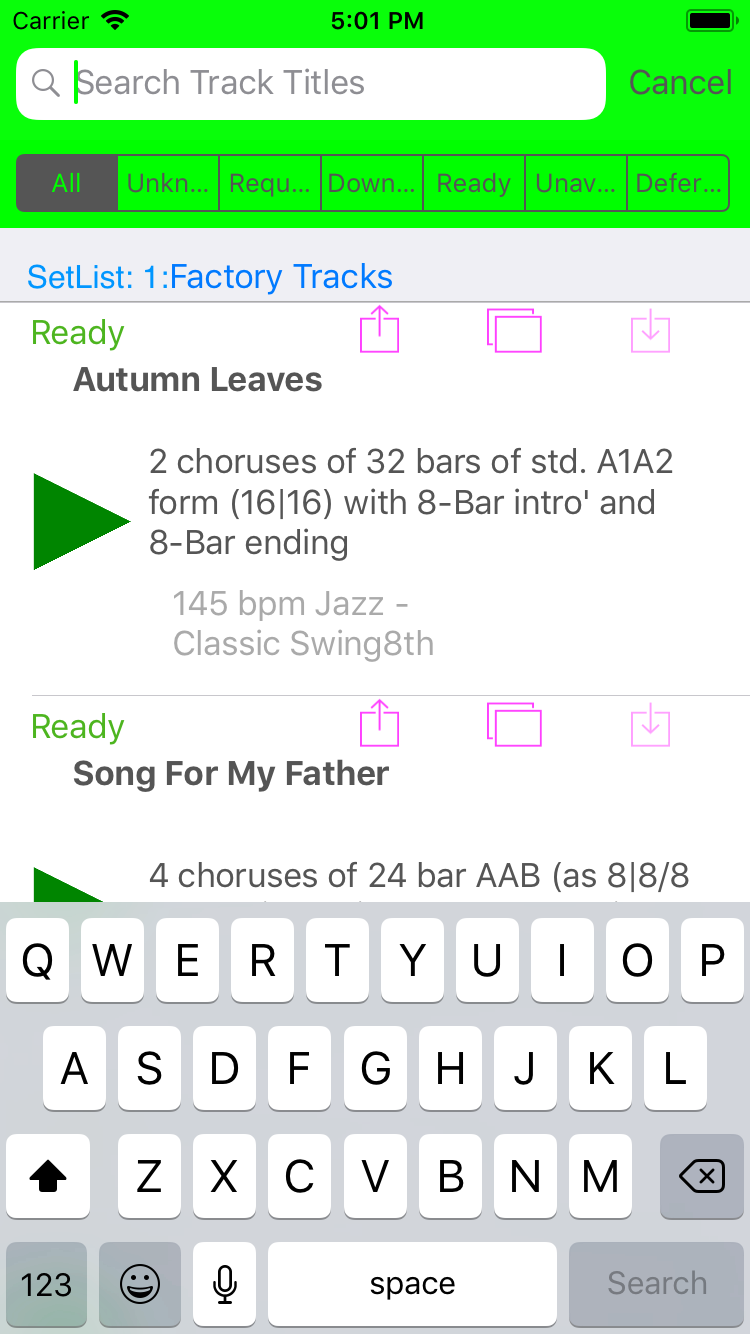The height and width of the screenshot is (1334, 750).
Task: Cancel the track search
Action: (680, 83)
